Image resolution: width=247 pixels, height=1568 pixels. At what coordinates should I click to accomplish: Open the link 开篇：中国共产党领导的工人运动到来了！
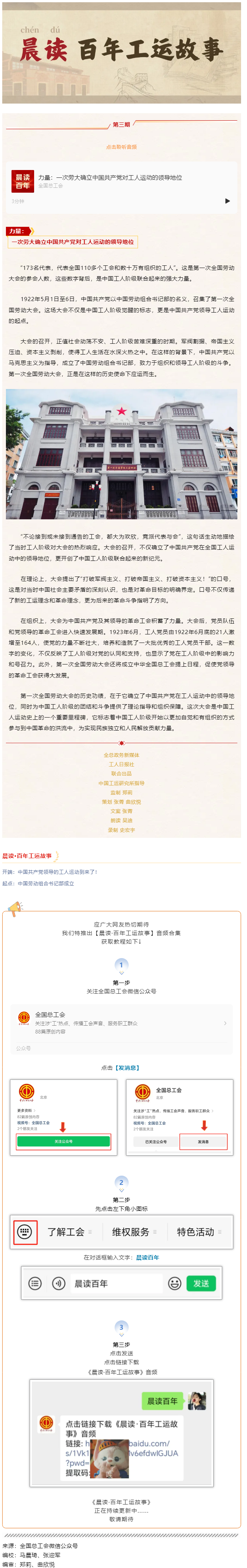(x=50, y=872)
